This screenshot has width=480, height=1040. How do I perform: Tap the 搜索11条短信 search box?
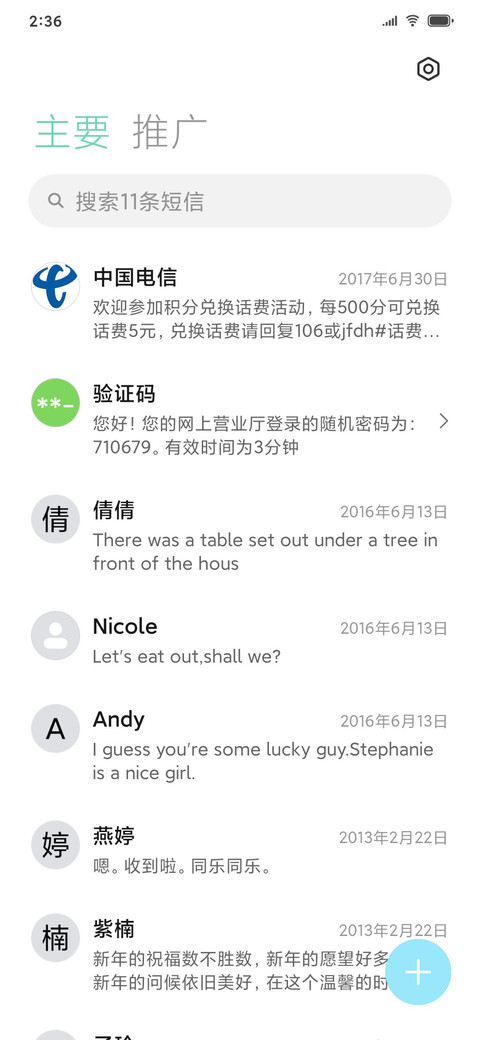click(240, 201)
